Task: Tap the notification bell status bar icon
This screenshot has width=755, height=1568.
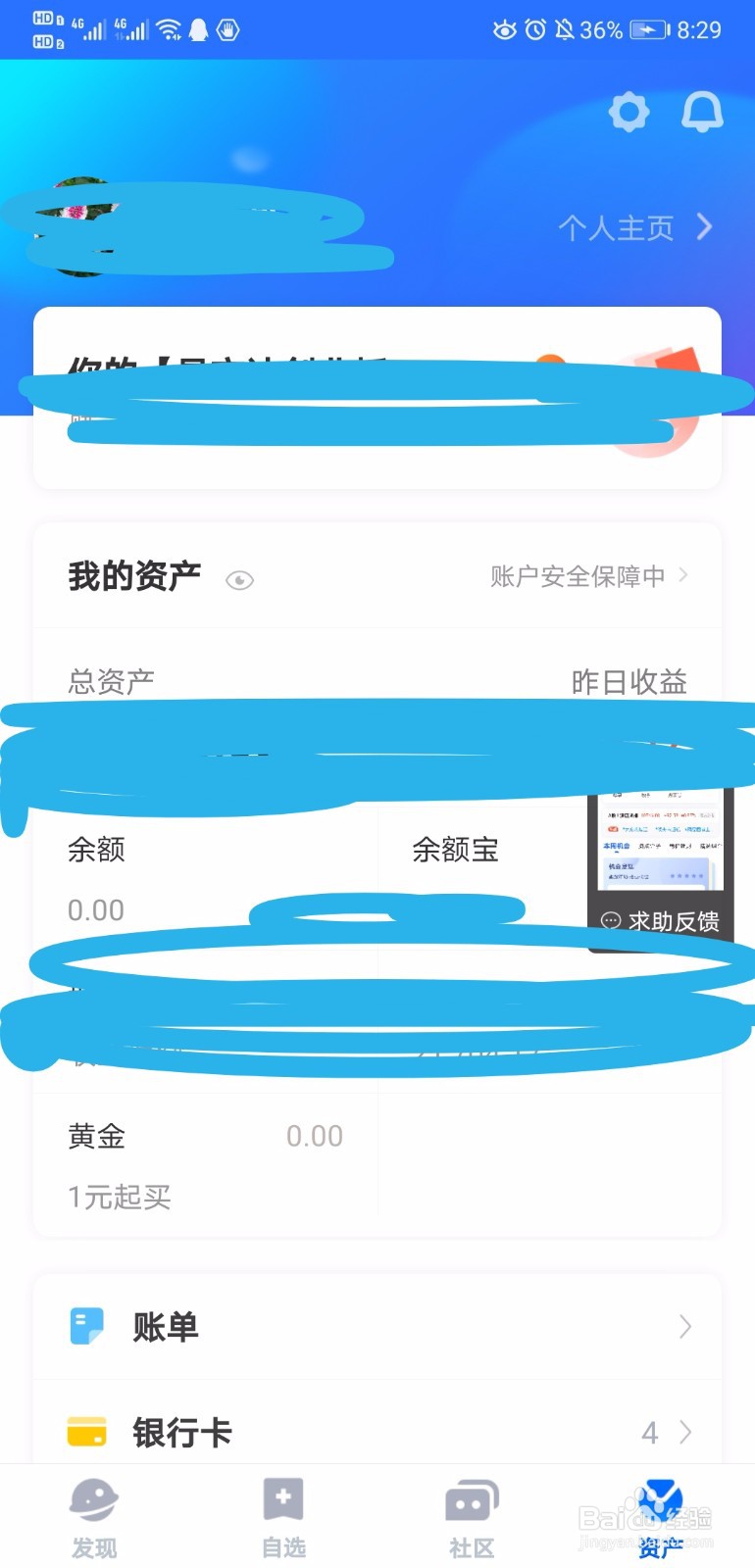Action: (x=562, y=29)
